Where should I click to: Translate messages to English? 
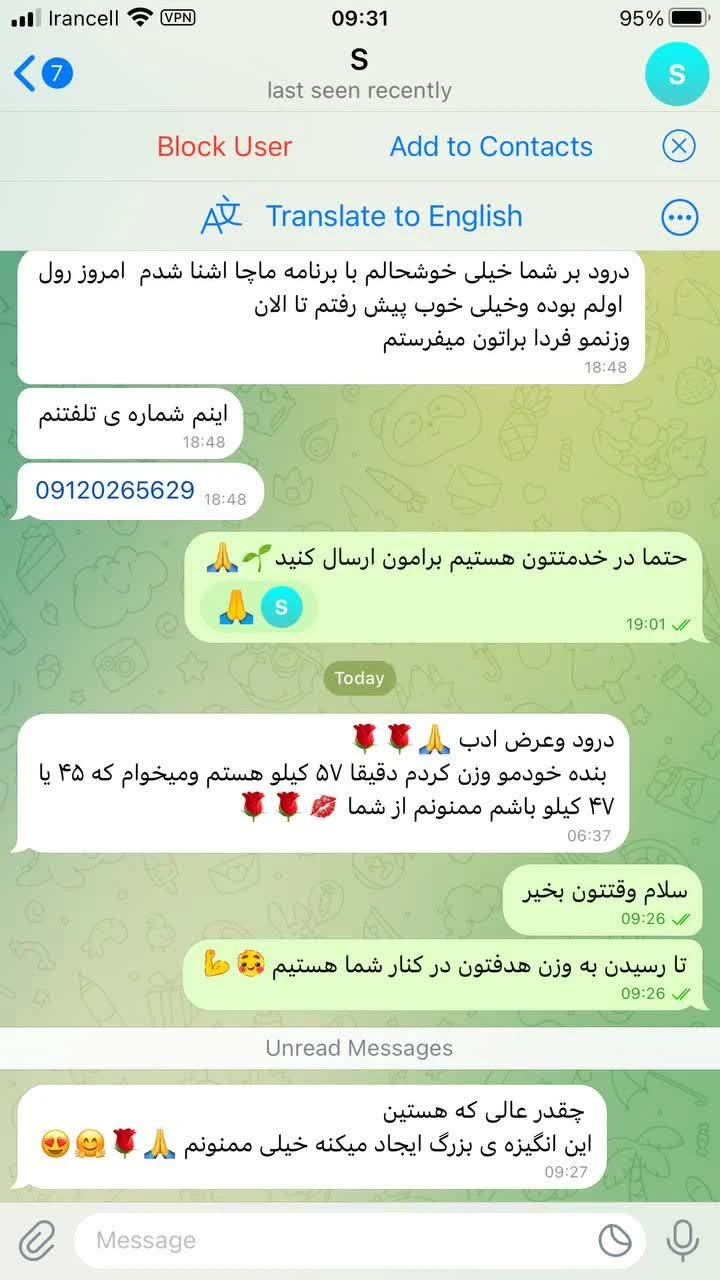tap(393, 216)
